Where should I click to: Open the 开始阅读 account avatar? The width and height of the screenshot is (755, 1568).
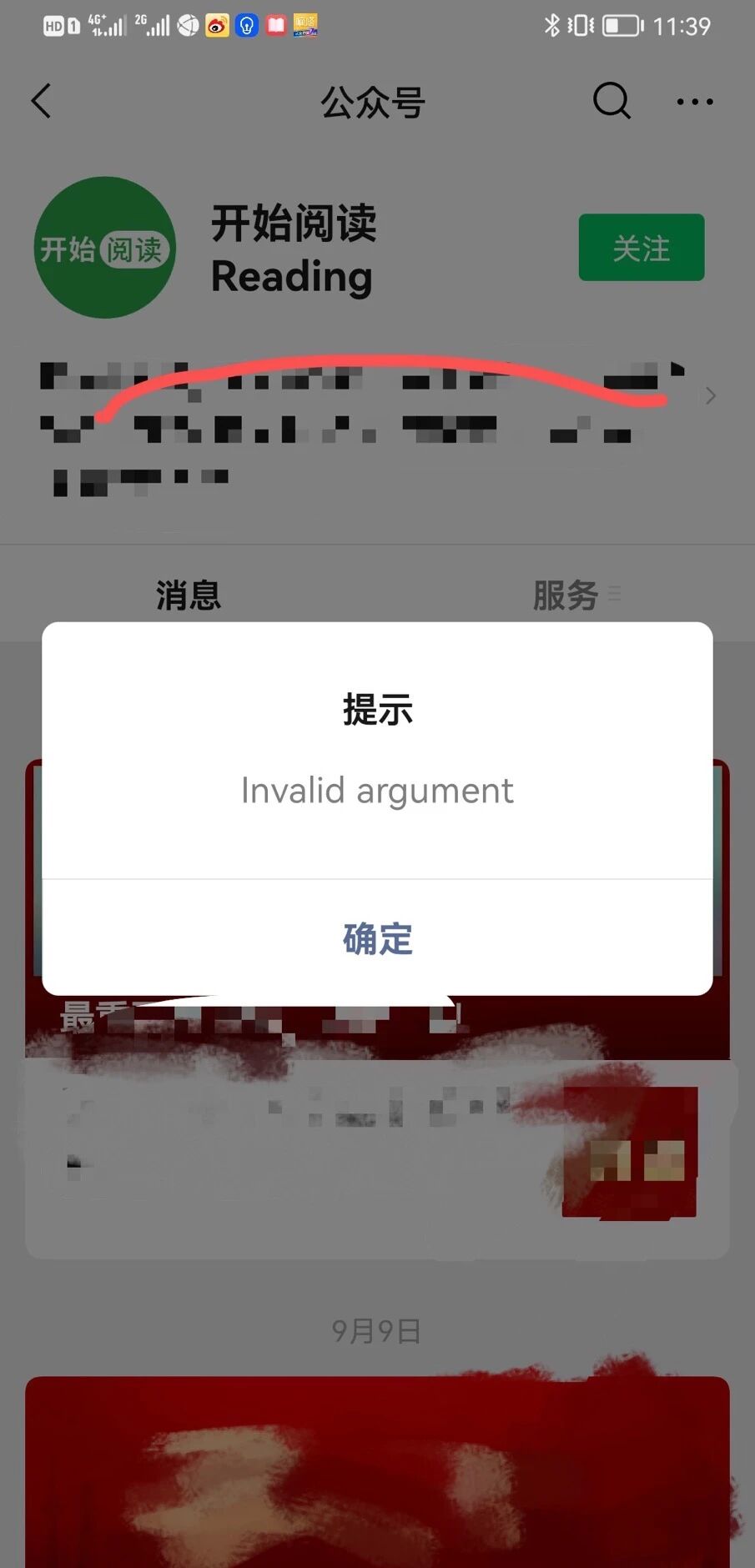(105, 247)
